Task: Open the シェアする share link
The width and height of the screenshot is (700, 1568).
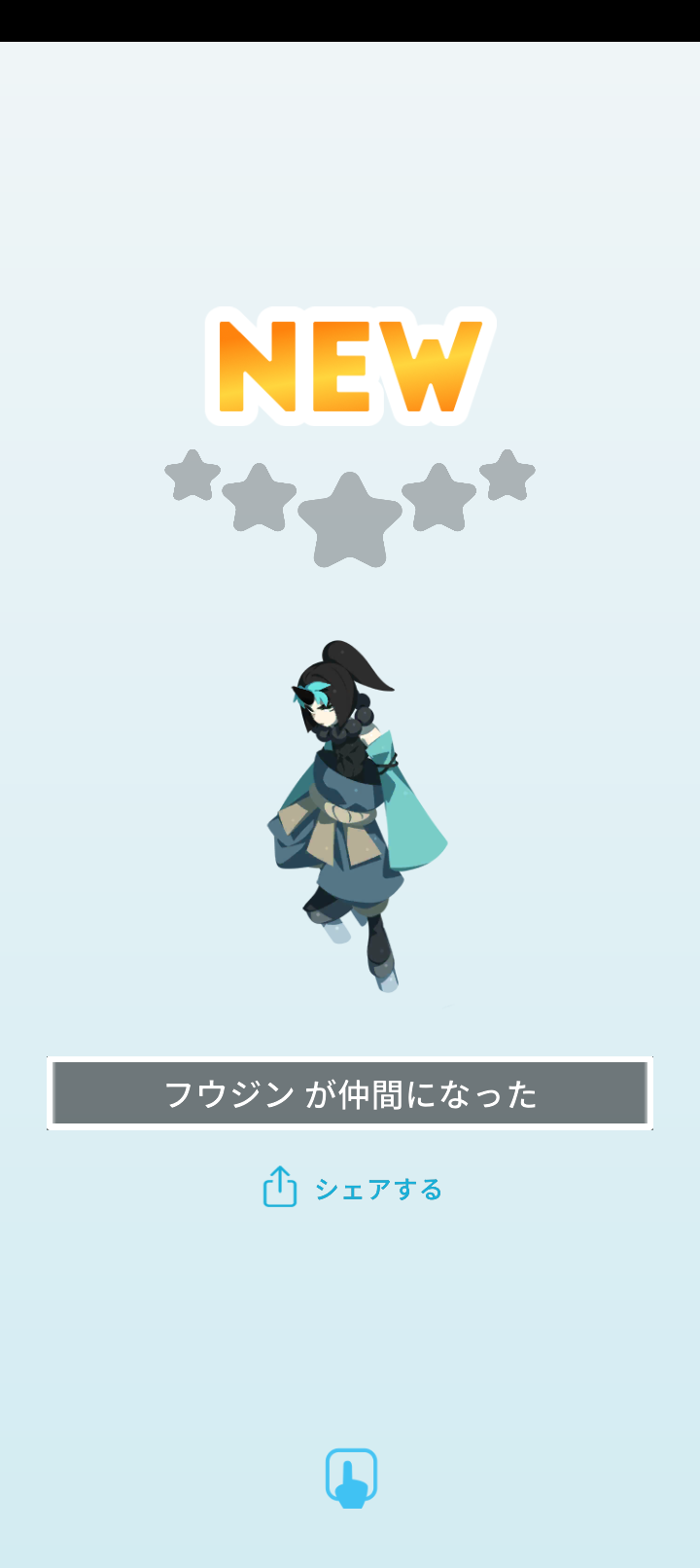Action: click(x=377, y=1188)
